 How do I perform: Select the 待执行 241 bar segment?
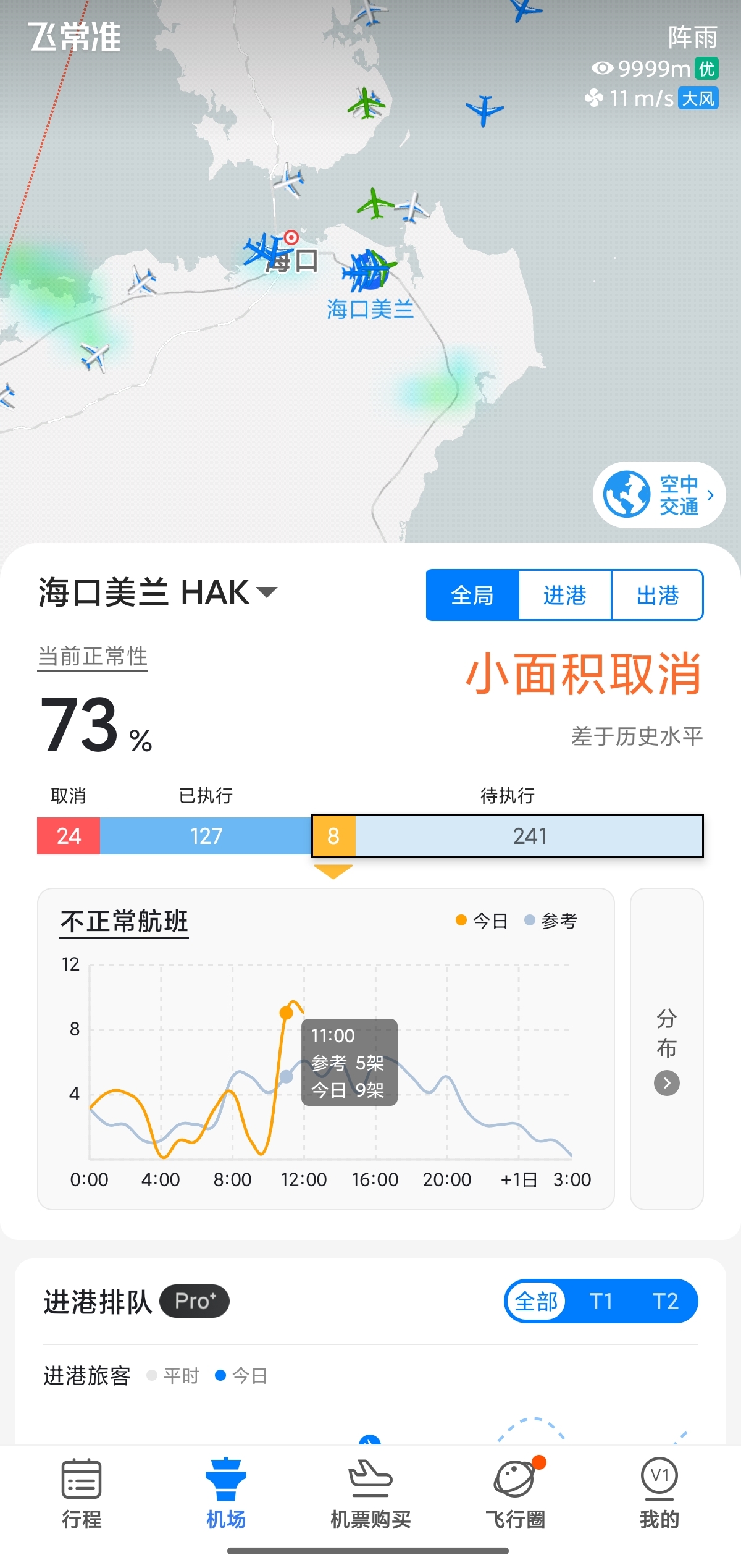tap(529, 836)
